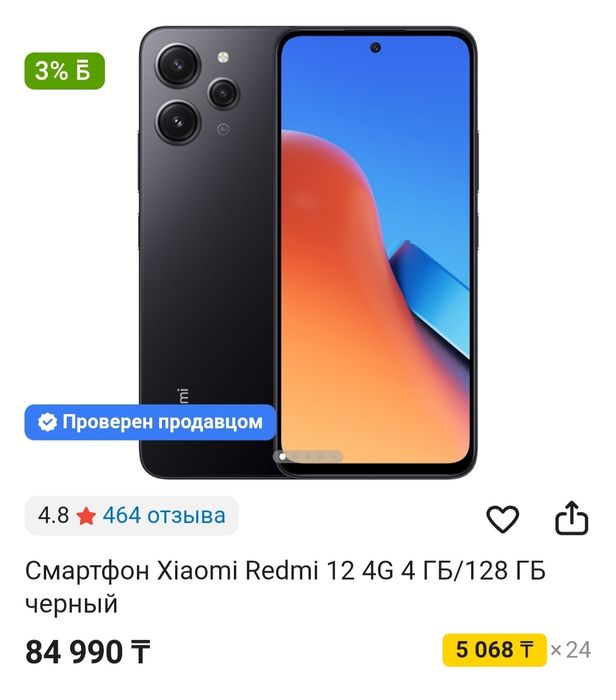Add the Redmi 12 to favorites

pyautogui.click(x=502, y=518)
